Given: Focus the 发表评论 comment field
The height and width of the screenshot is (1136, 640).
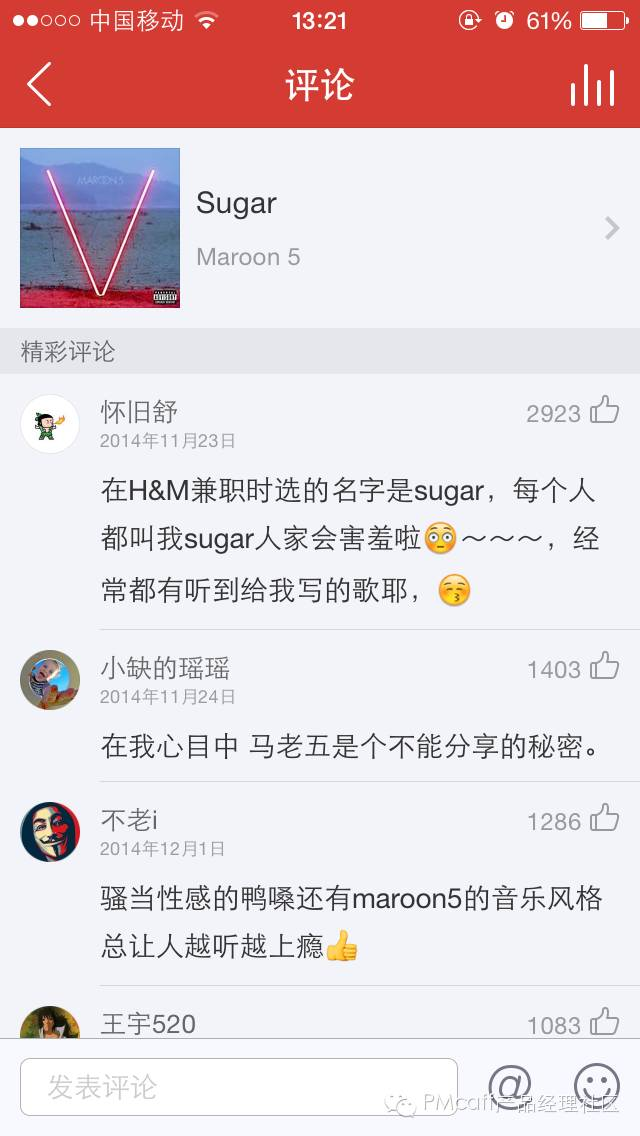Looking at the screenshot, I should (238, 1087).
